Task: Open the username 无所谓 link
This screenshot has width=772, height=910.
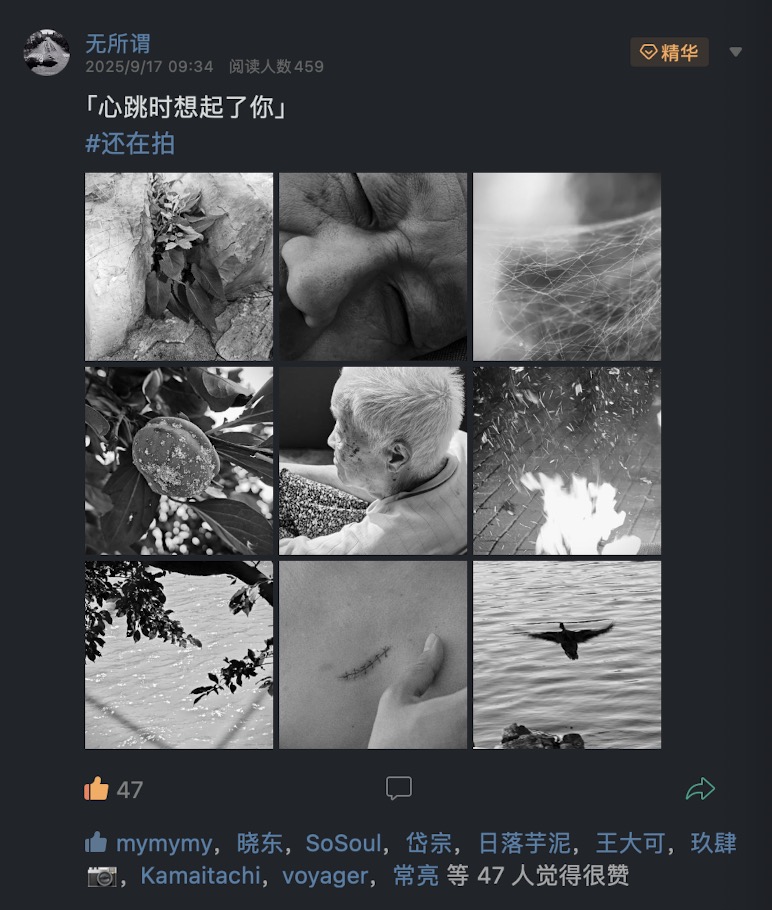Action: (x=117, y=43)
